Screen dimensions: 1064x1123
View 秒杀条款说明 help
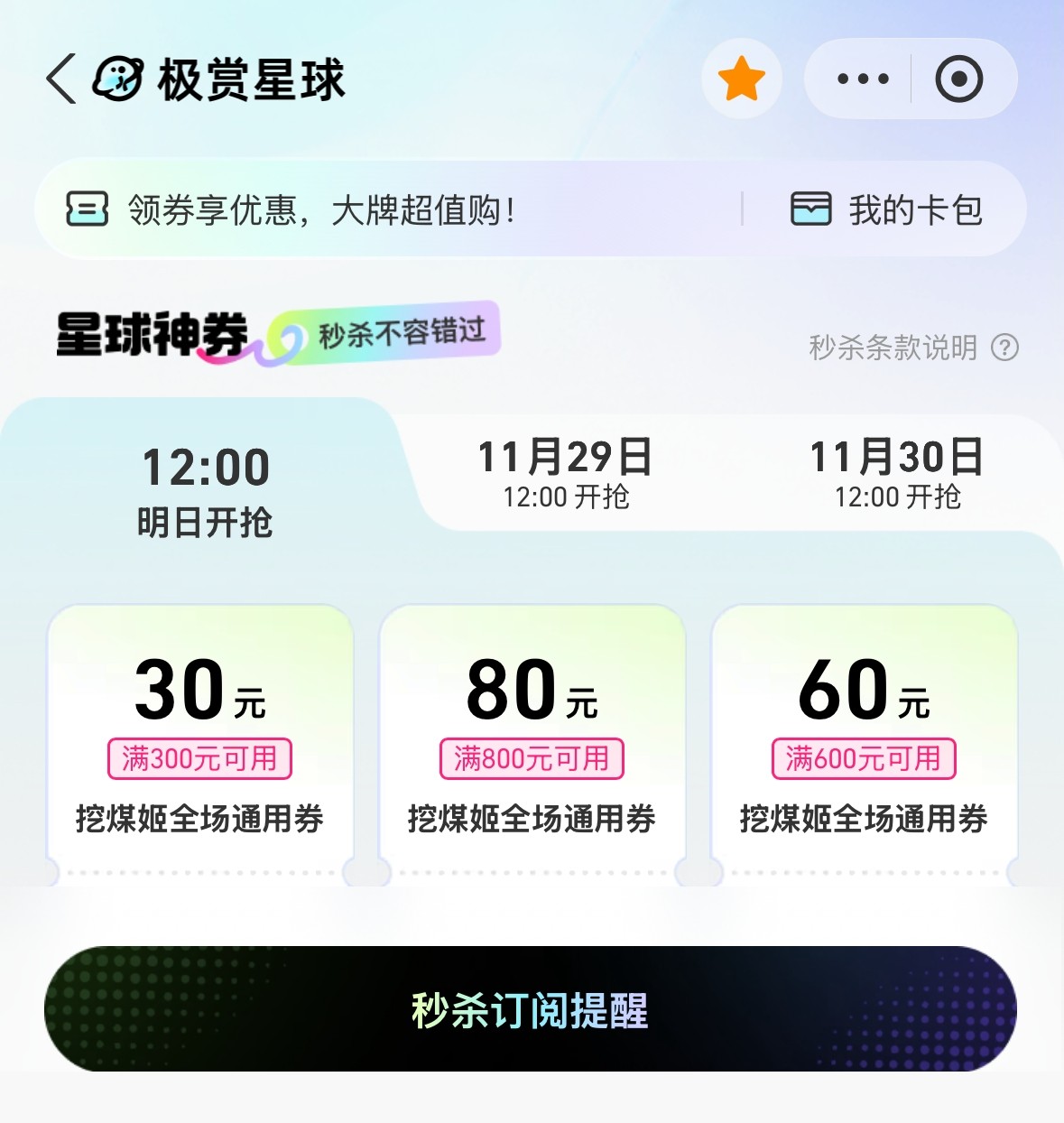pos(913,348)
